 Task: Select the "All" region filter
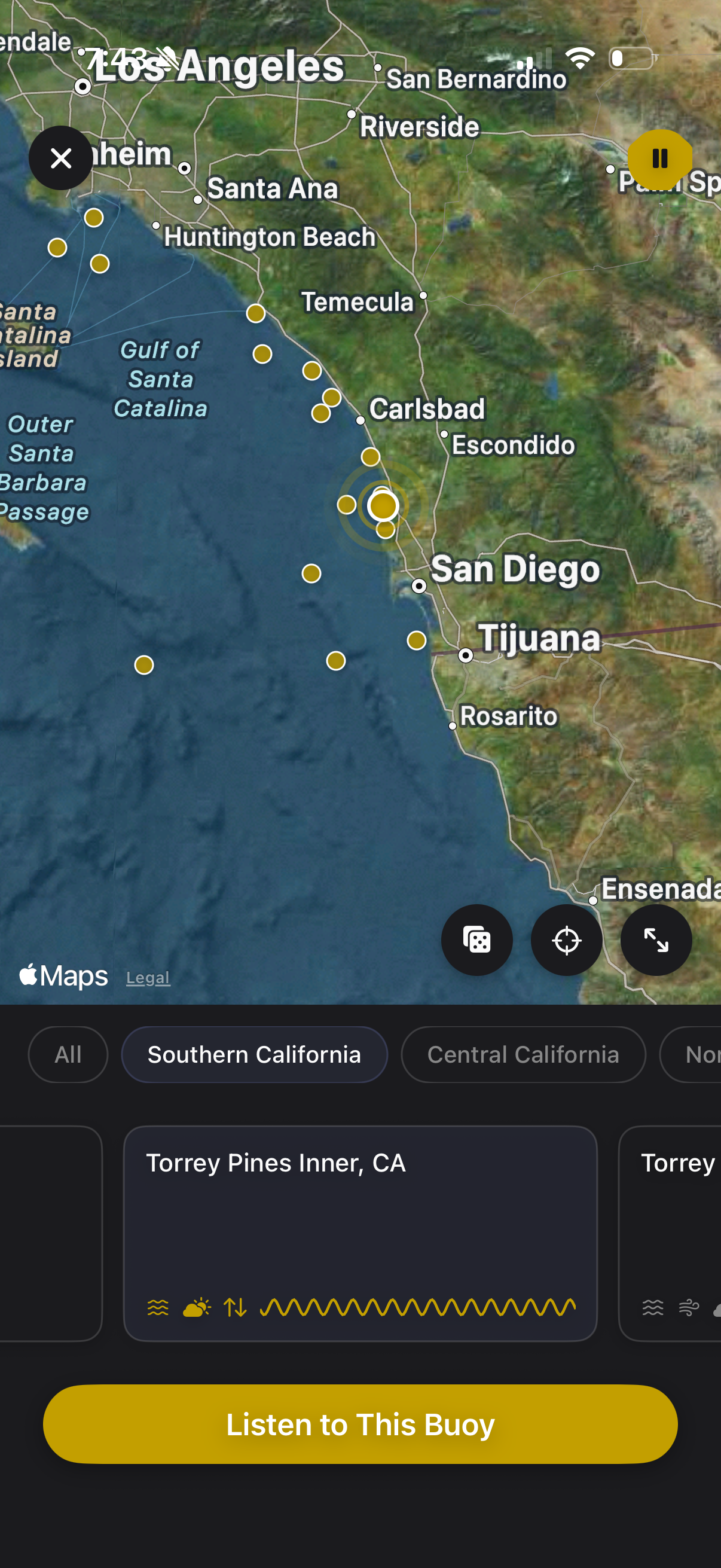[x=68, y=1054]
